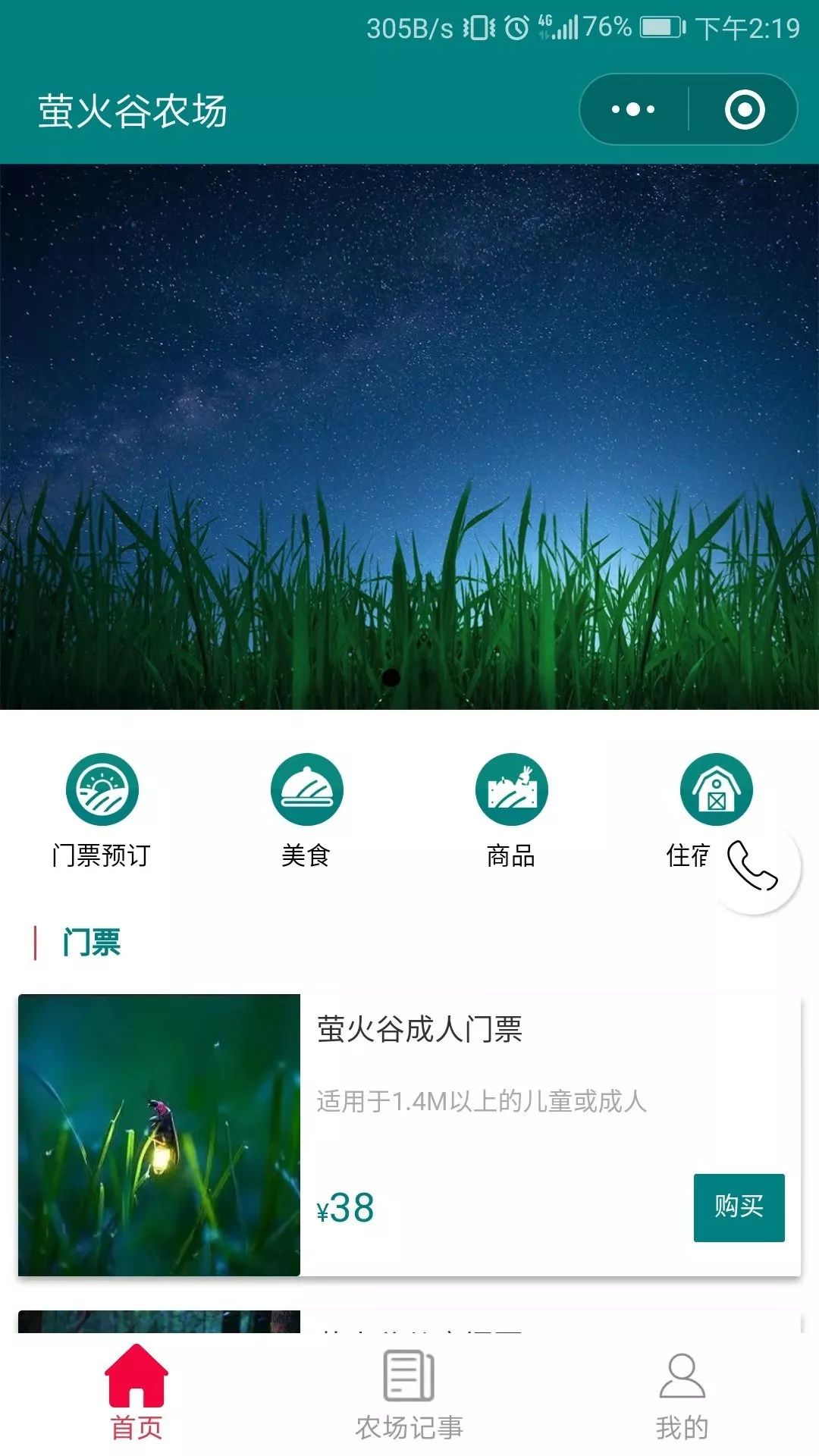Call the farm via the phone button
Screen dimensions: 819x1456
pos(752,866)
